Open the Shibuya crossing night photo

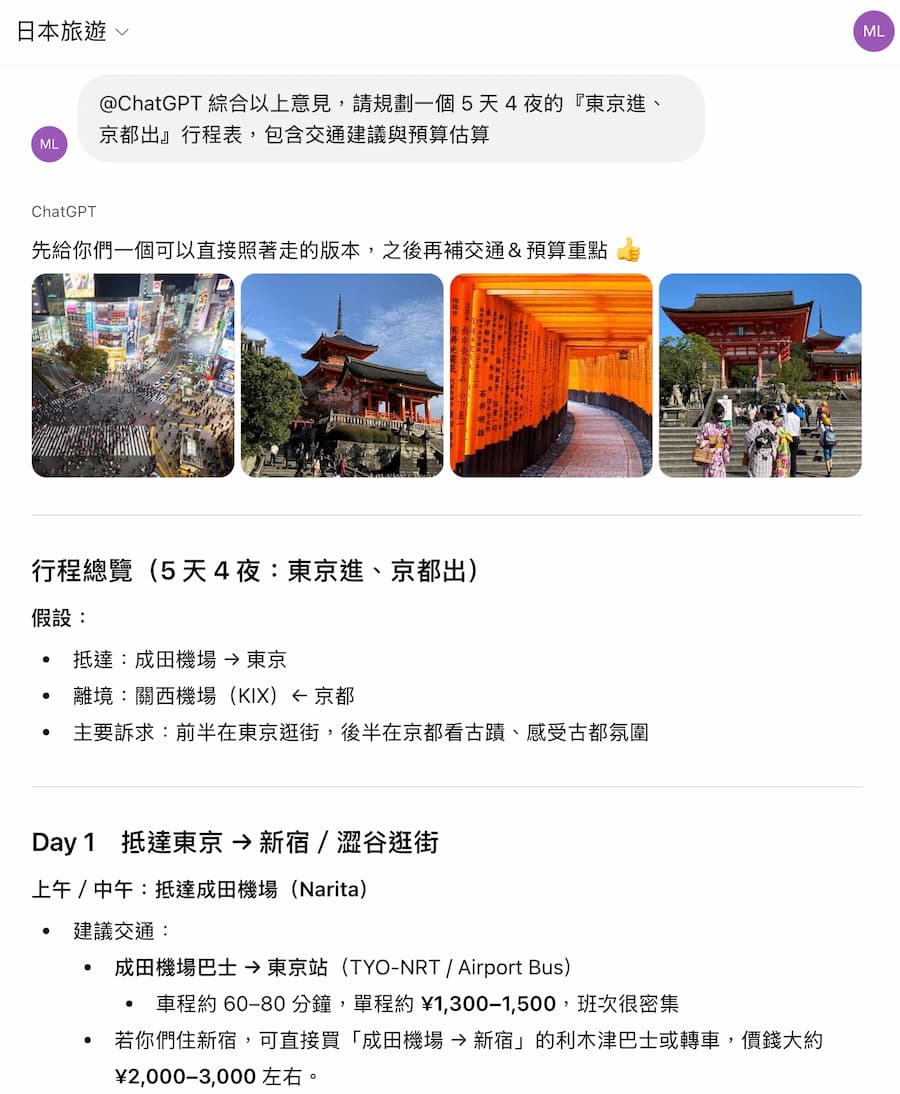(133, 376)
